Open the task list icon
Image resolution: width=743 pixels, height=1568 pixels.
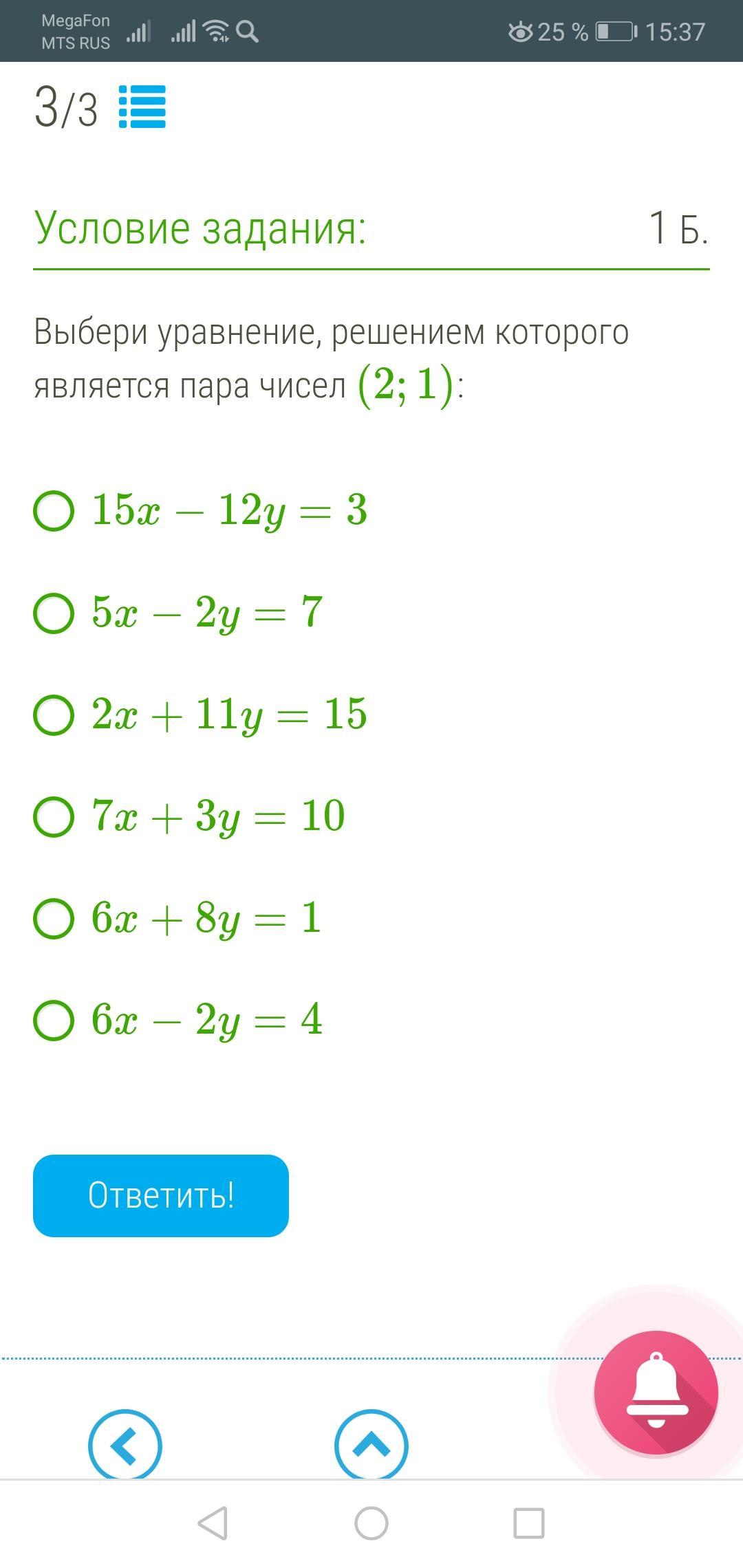tap(142, 107)
